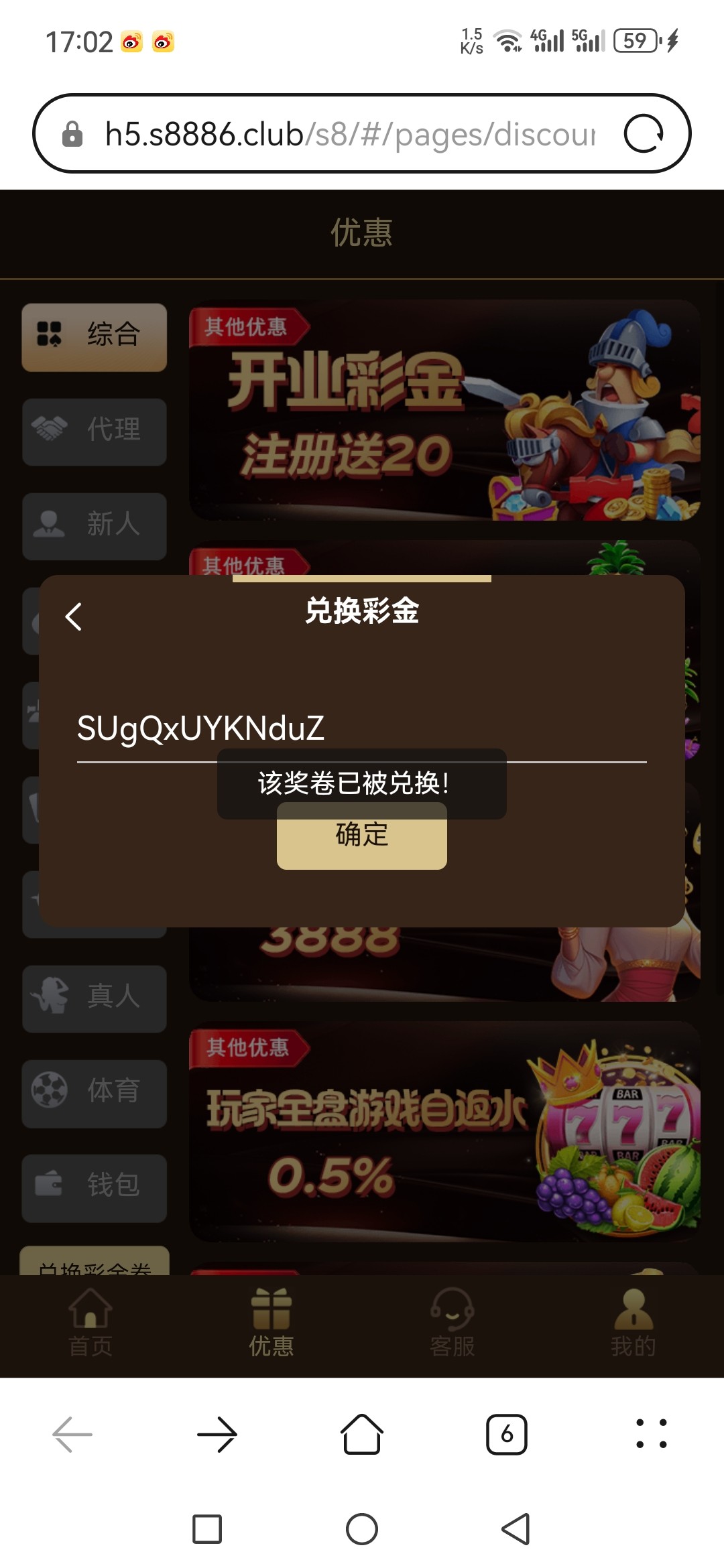
Task: Open the browser four-dot menu
Action: tap(651, 1434)
